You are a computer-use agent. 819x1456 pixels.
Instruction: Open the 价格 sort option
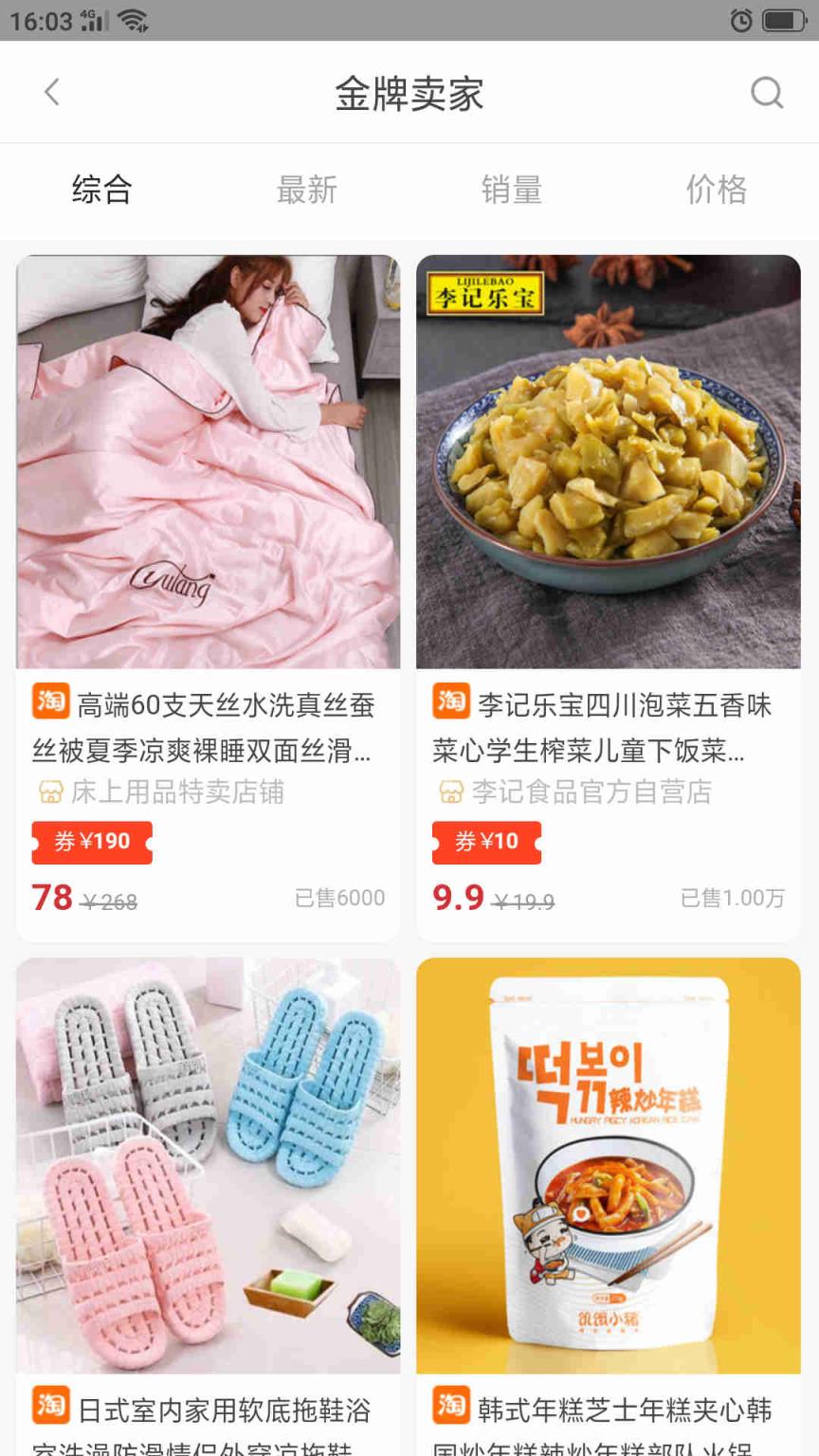[x=717, y=190]
